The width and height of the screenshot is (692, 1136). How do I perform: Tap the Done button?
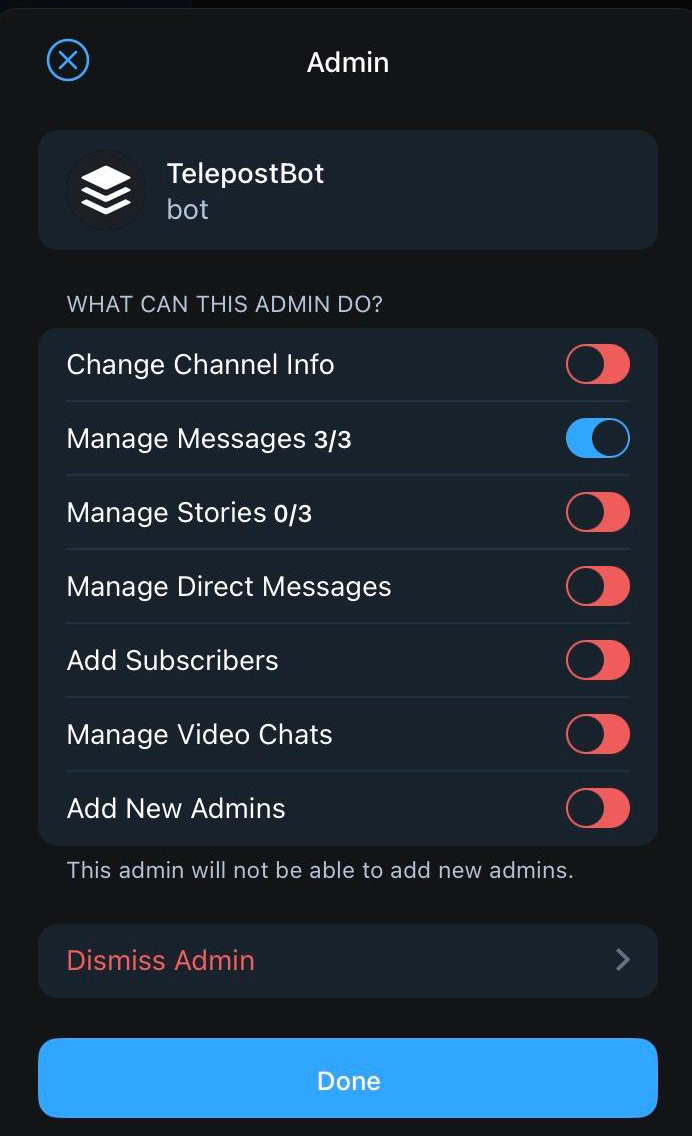pos(347,1079)
